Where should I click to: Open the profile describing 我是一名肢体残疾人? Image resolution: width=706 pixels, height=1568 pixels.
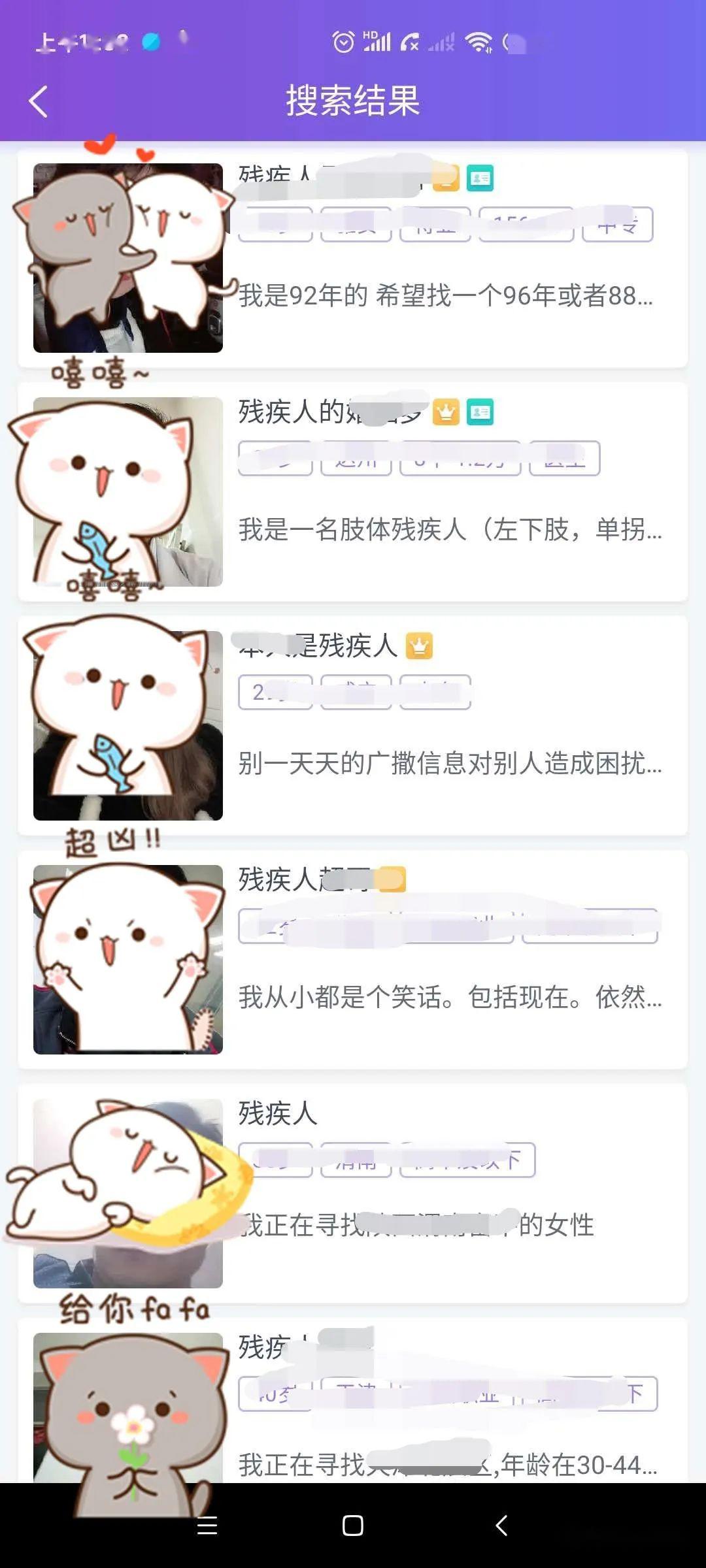(353, 492)
